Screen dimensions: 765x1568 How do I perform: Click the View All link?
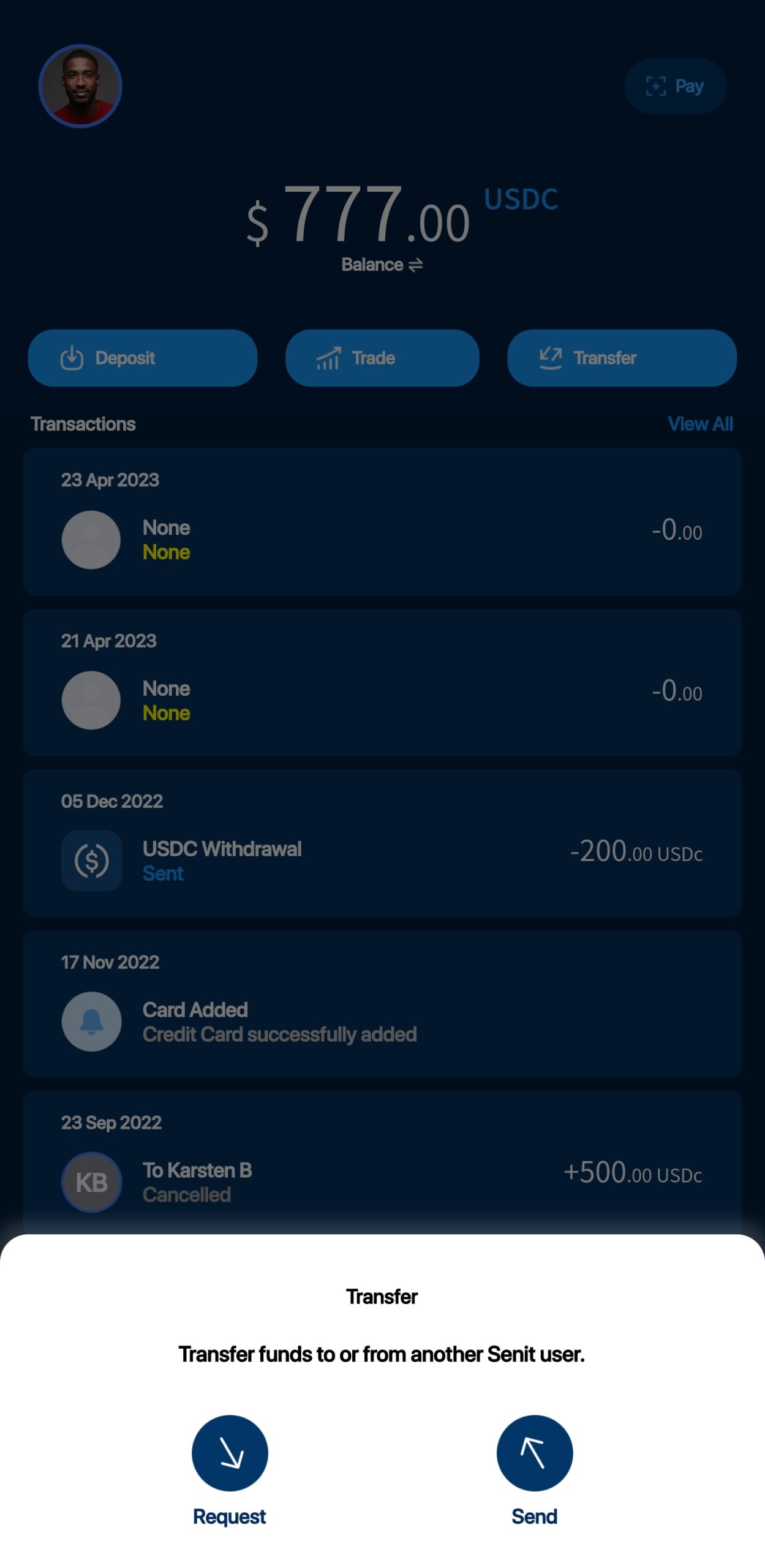pyautogui.click(x=701, y=424)
